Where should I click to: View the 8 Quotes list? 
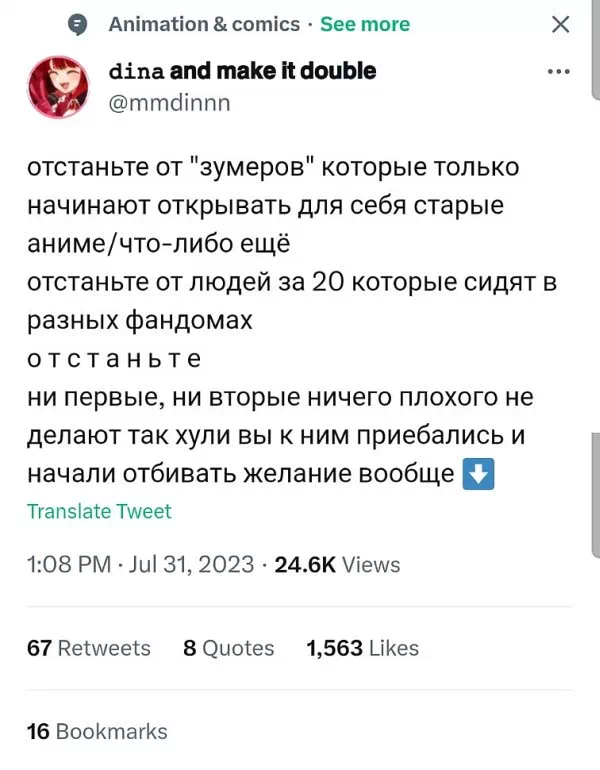(x=229, y=648)
